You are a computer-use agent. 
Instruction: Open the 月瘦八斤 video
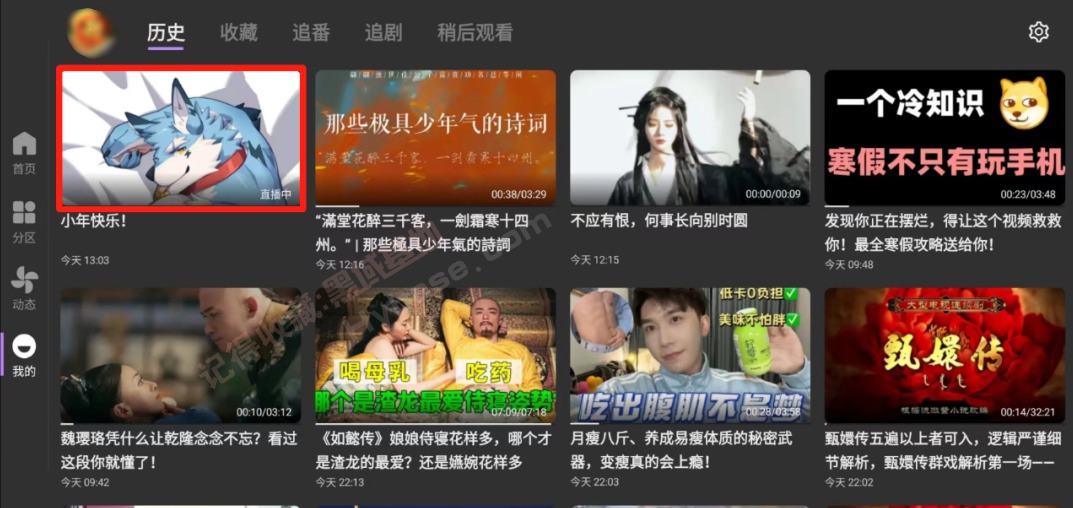click(x=690, y=355)
